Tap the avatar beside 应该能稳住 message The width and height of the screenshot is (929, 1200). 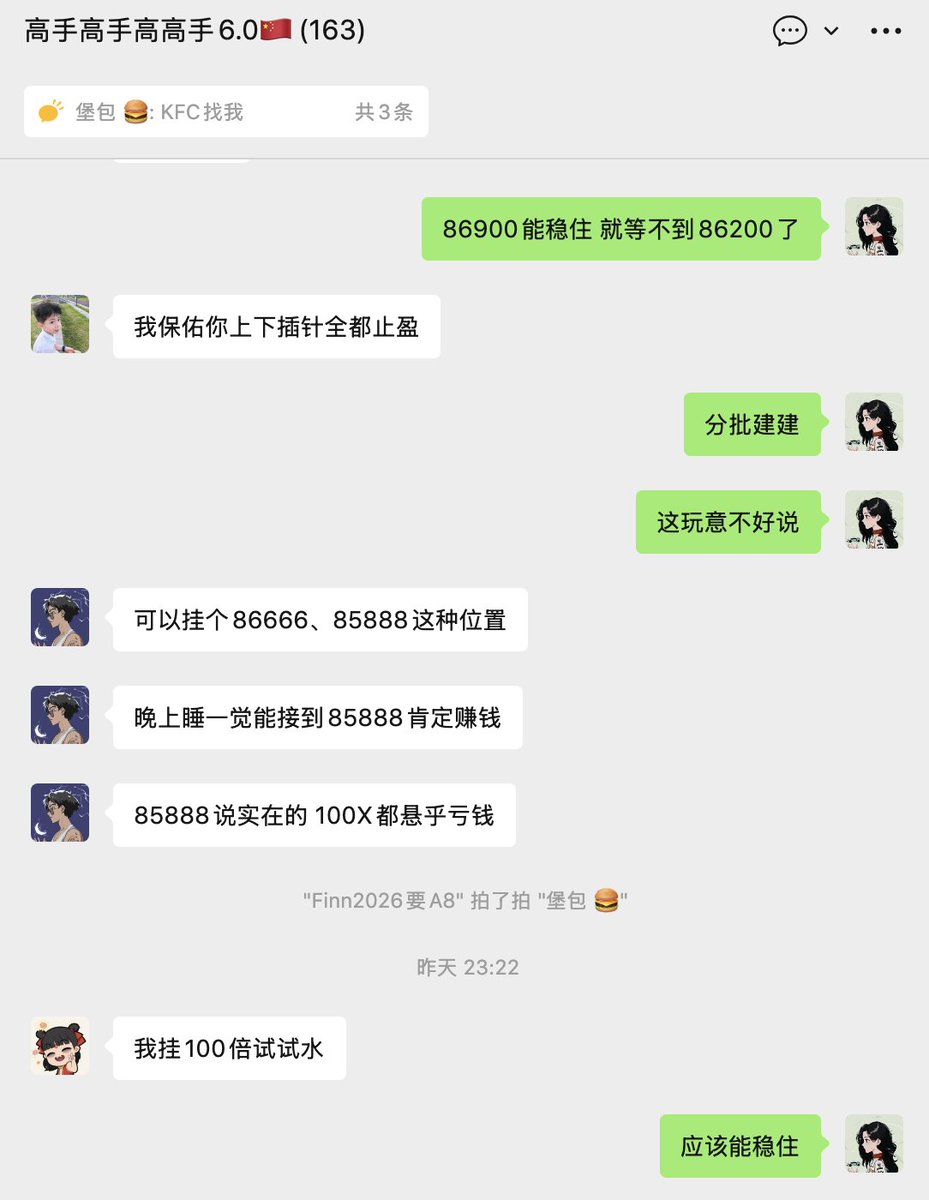pos(874,1144)
